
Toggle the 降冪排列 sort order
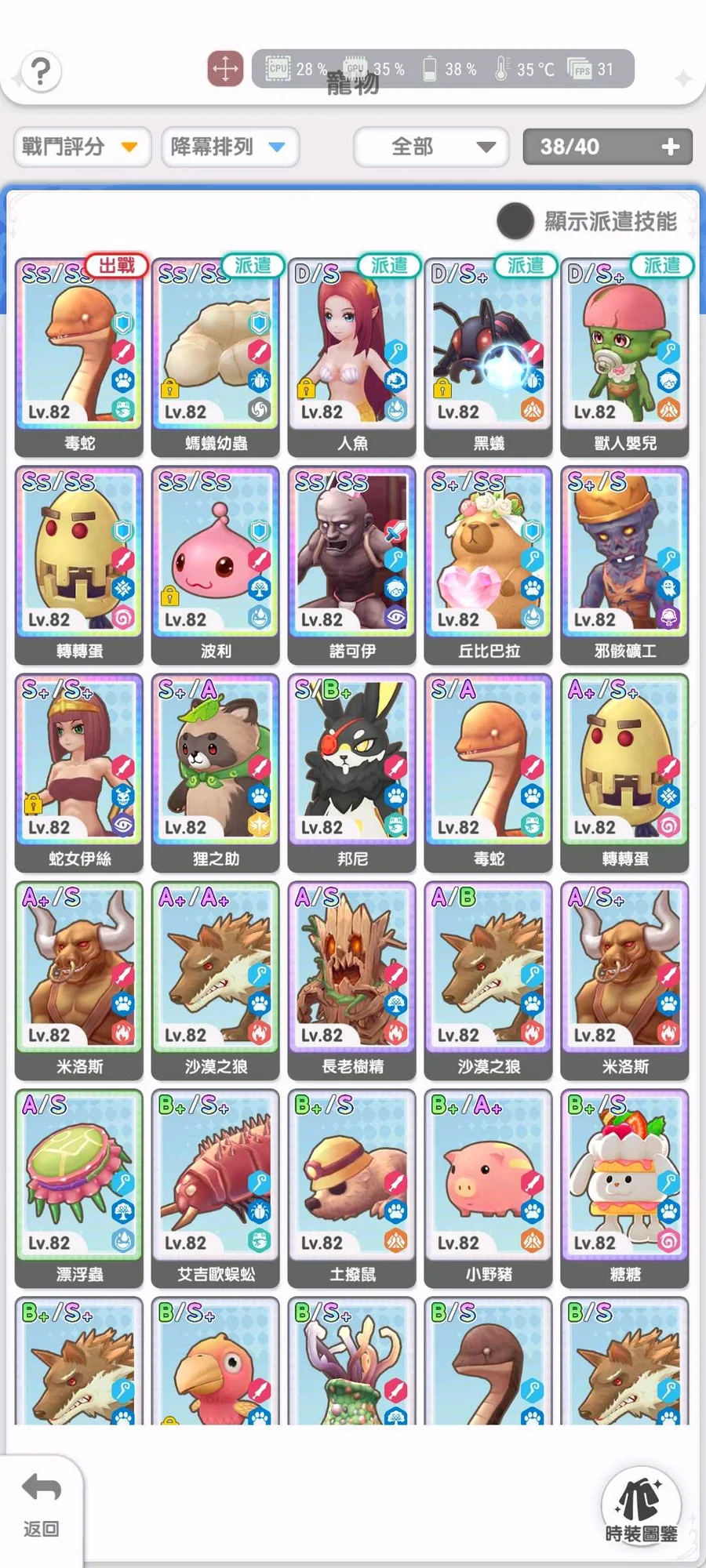pyautogui.click(x=230, y=147)
